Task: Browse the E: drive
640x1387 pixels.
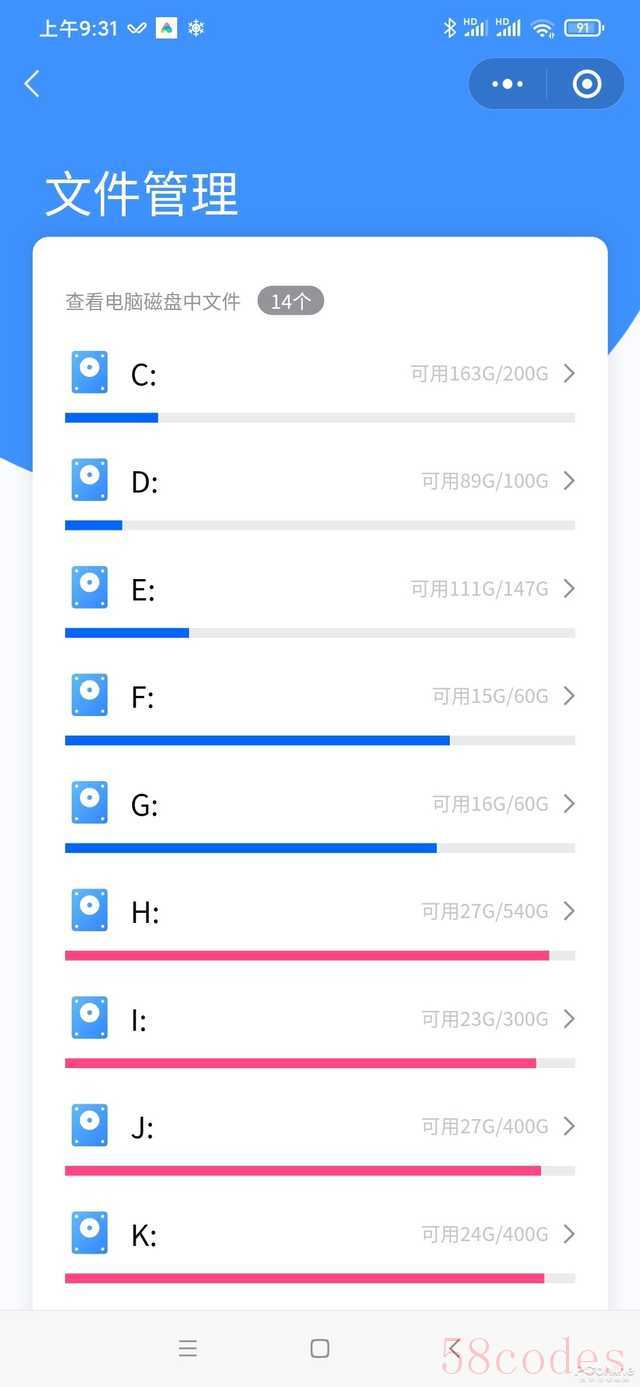Action: (320, 599)
